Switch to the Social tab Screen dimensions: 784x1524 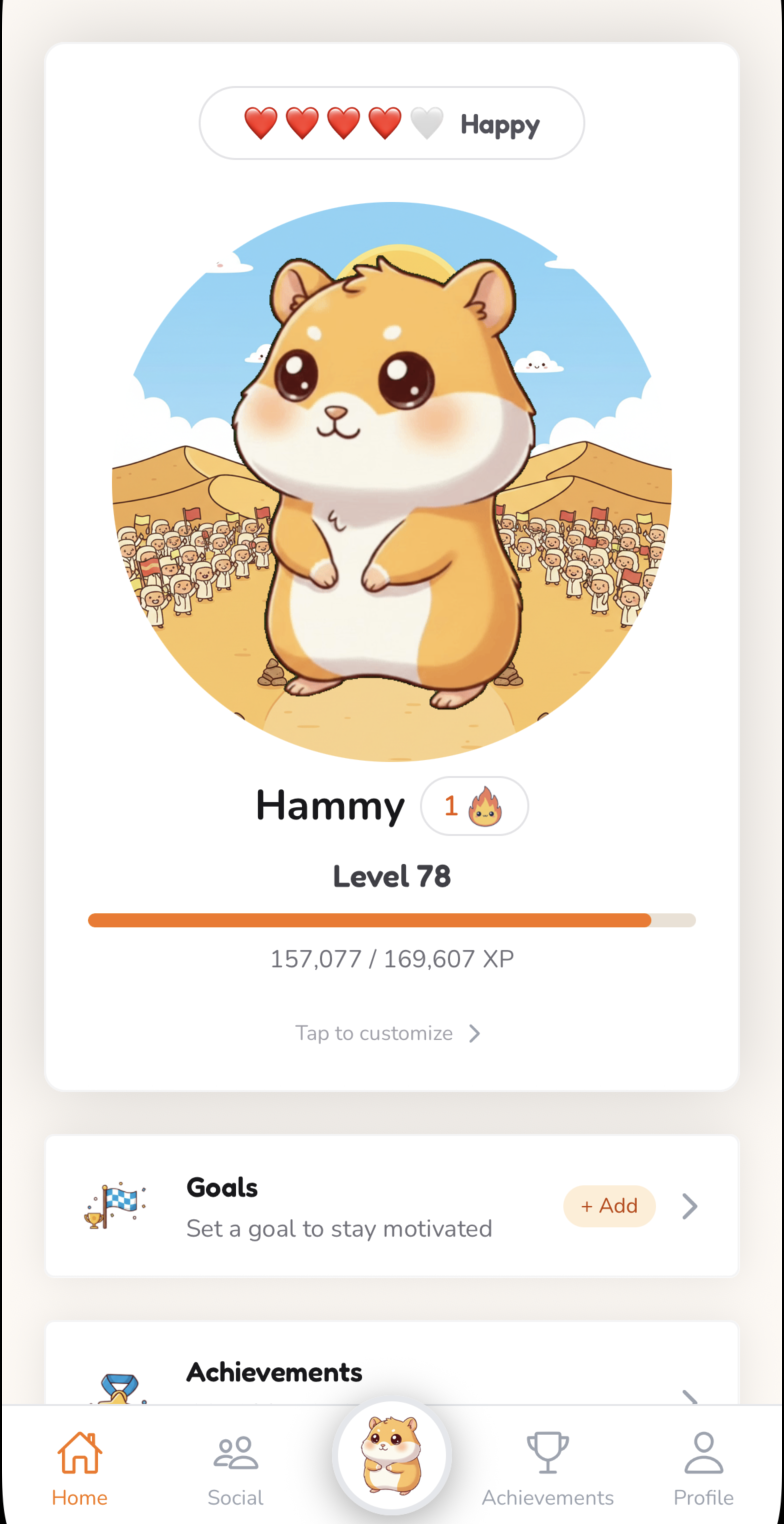point(236,1468)
